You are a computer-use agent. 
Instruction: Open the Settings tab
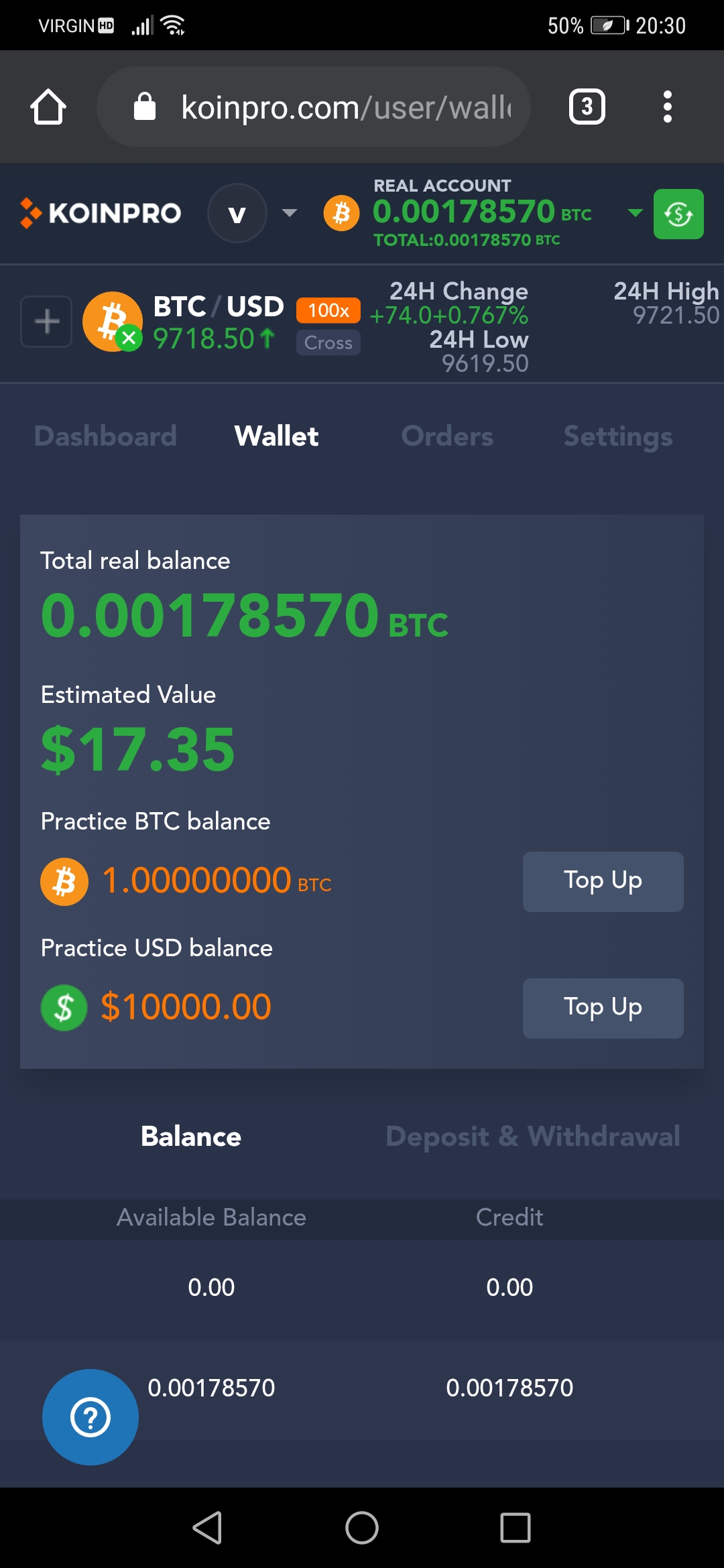tap(618, 436)
